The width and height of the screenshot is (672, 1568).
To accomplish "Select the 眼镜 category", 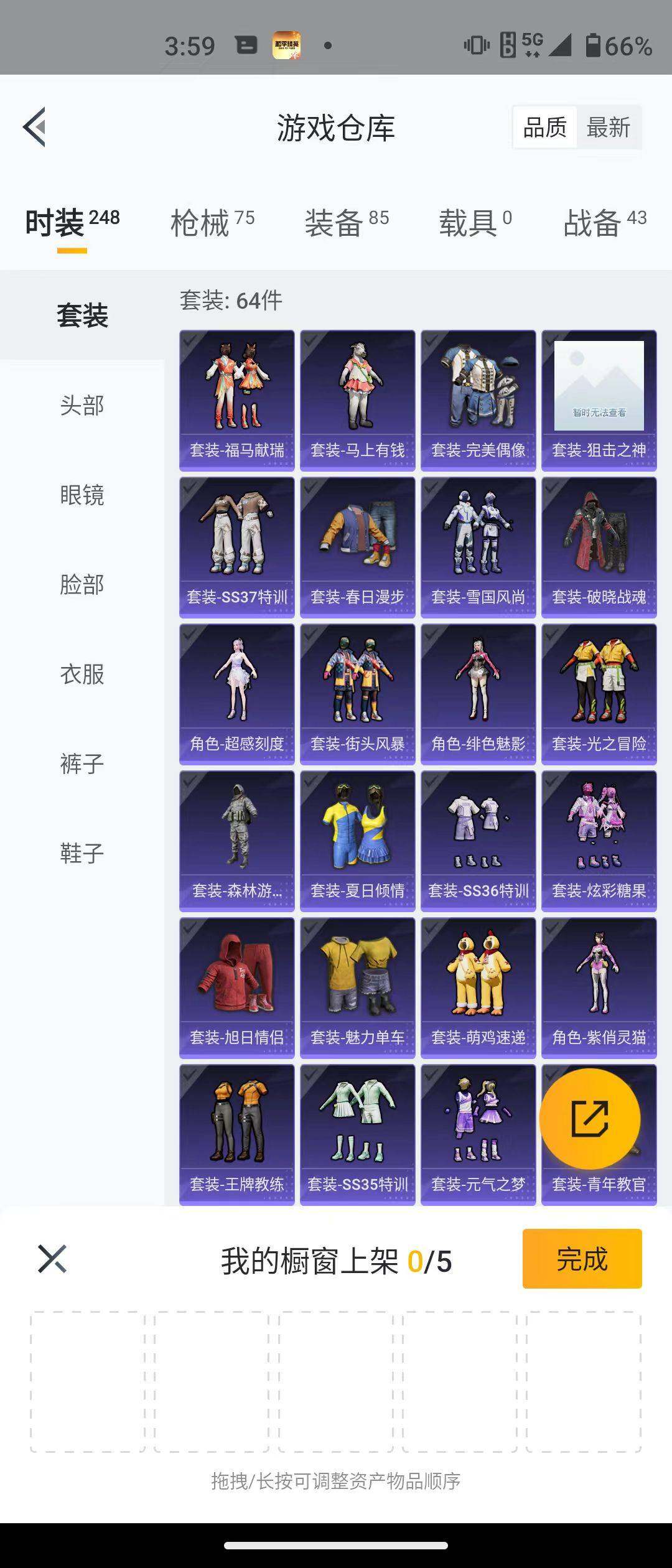I will click(x=82, y=495).
